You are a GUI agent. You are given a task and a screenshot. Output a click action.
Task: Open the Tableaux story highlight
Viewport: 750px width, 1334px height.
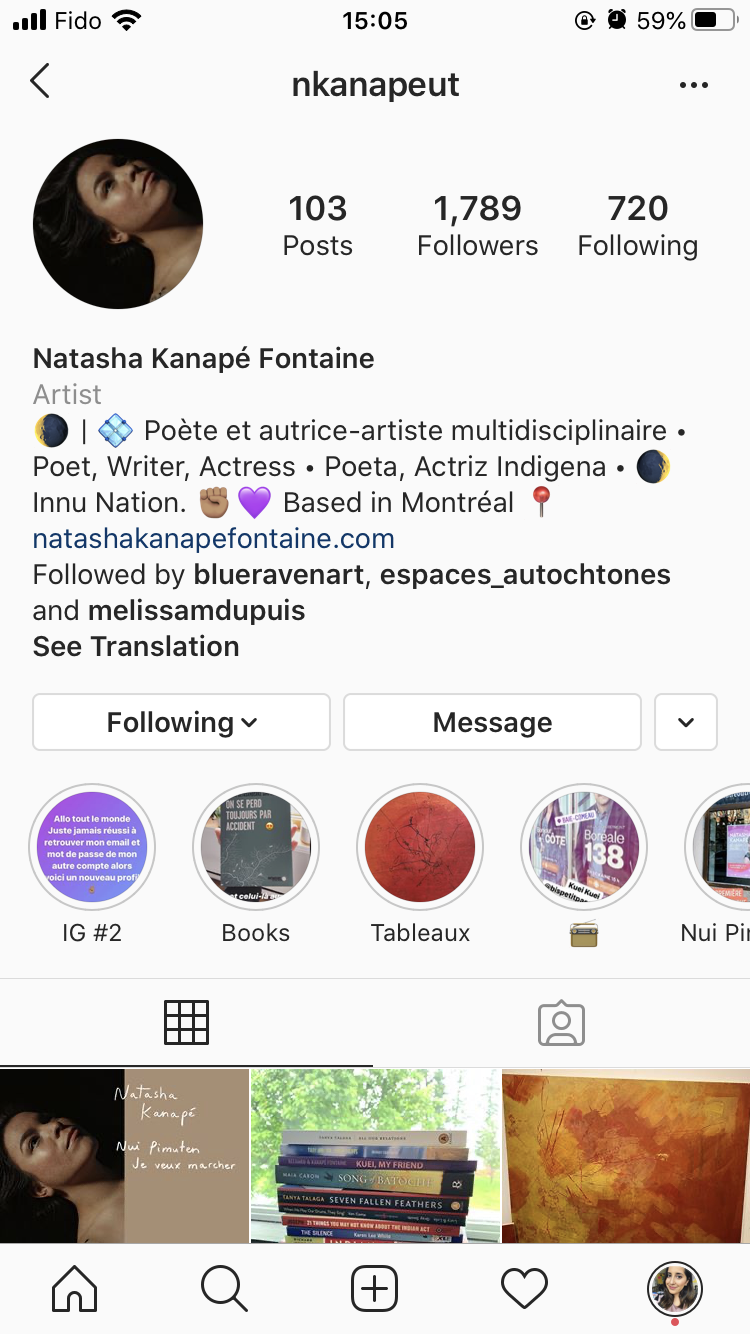click(x=420, y=847)
